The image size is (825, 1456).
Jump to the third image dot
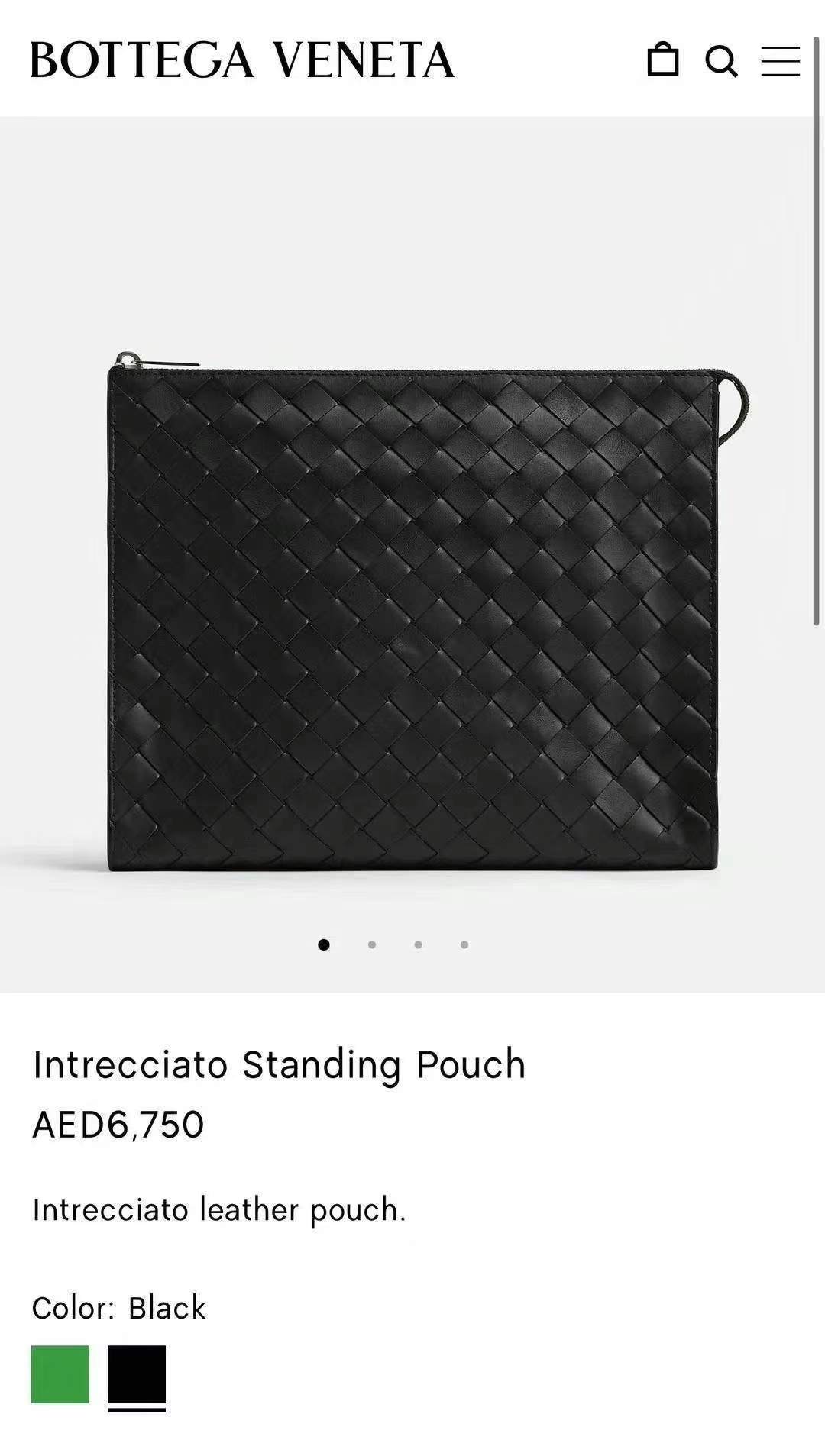pos(418,944)
